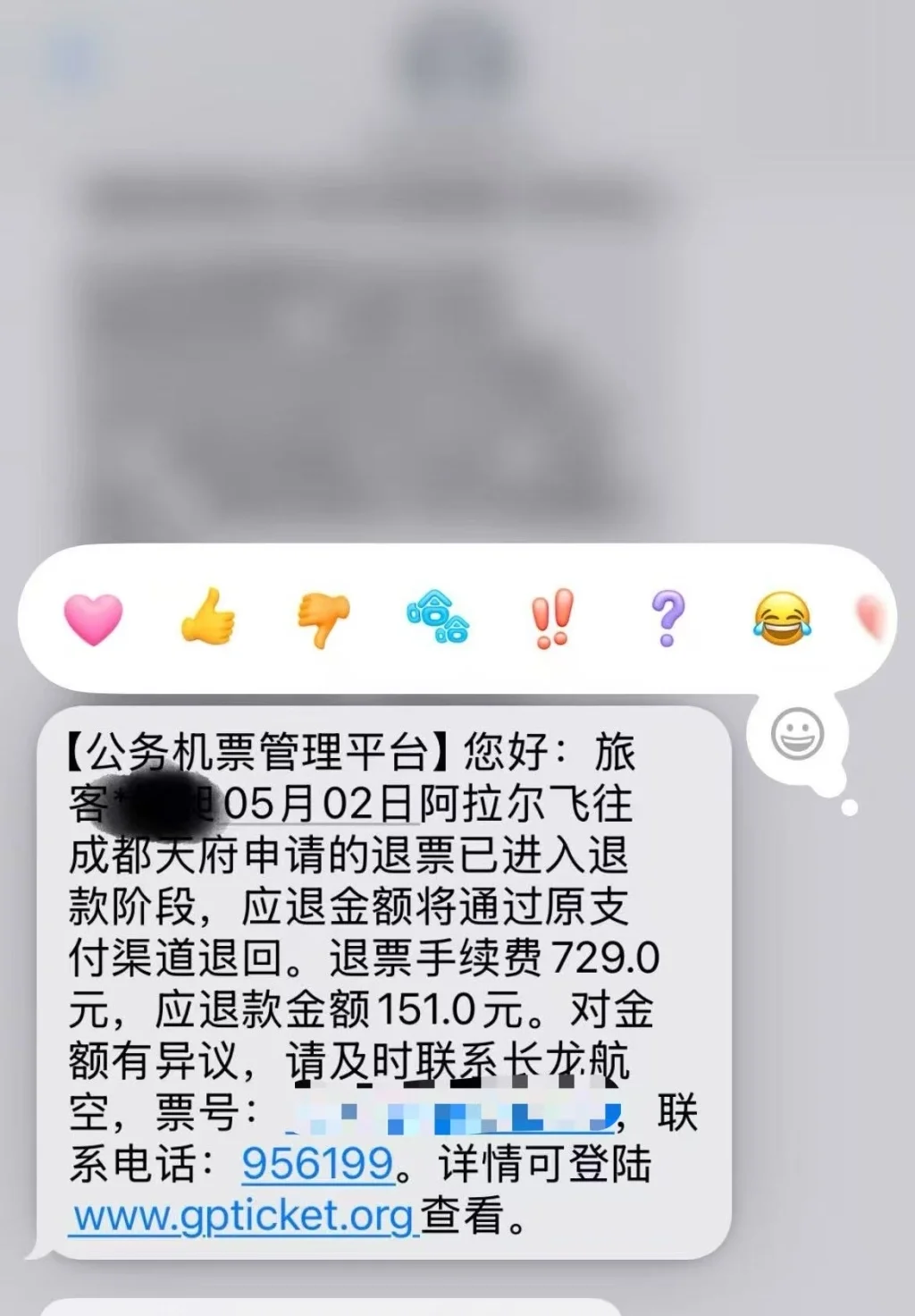915x1316 pixels.
Task: Add the haha laugh reaction
Action: 438,617
